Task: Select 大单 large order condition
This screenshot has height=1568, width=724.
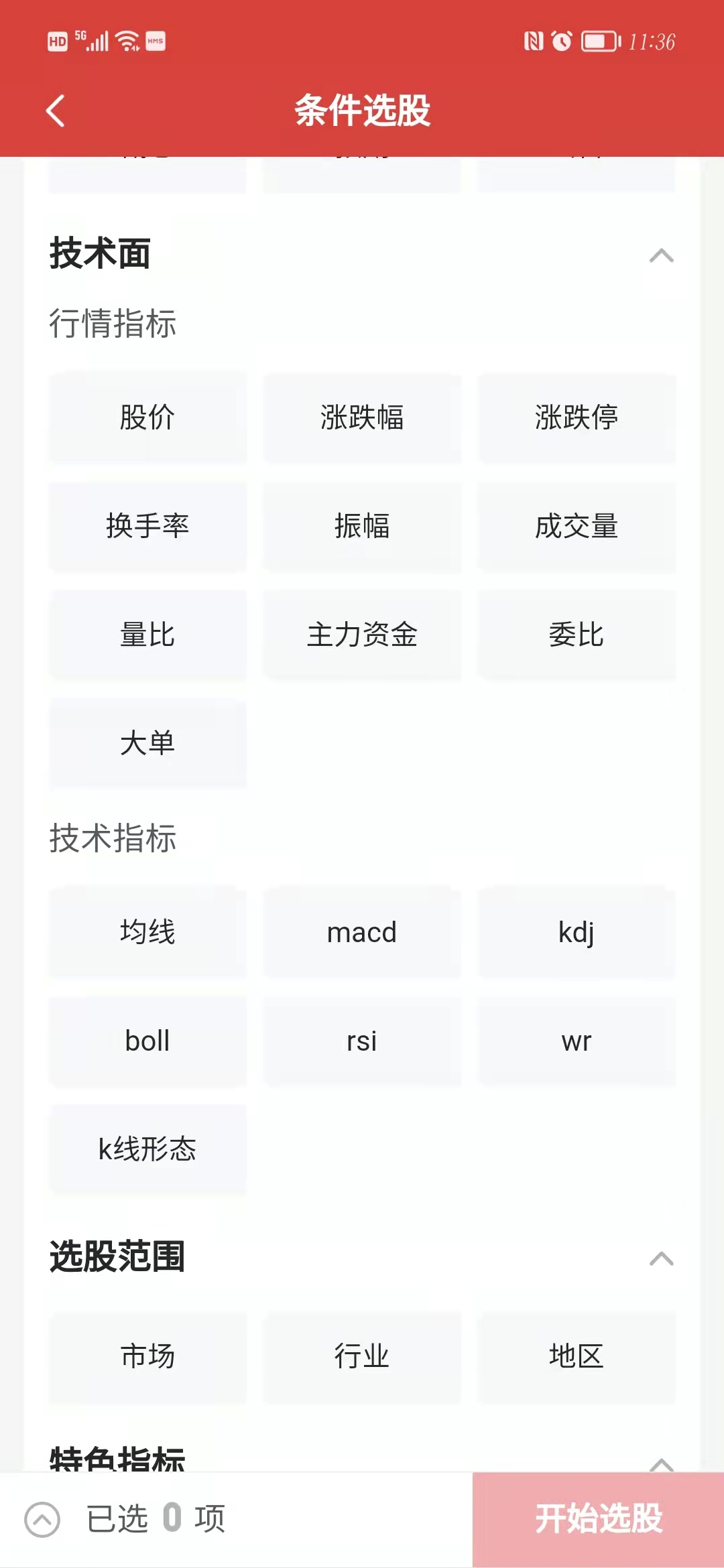Action: coord(147,744)
